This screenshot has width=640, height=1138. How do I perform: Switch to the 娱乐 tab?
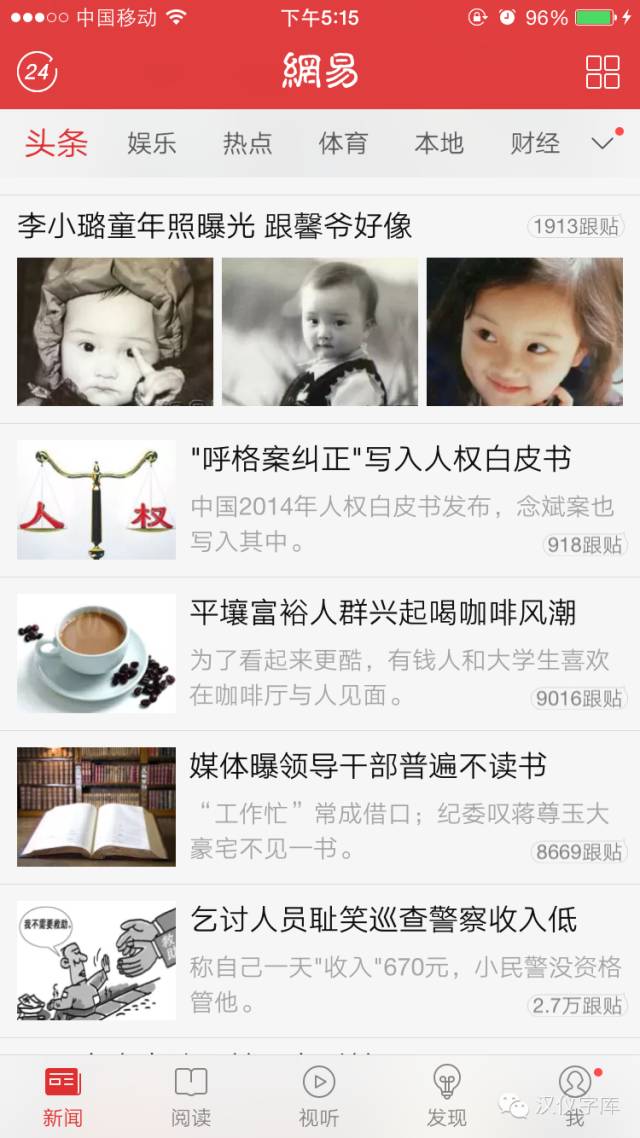pyautogui.click(x=152, y=143)
